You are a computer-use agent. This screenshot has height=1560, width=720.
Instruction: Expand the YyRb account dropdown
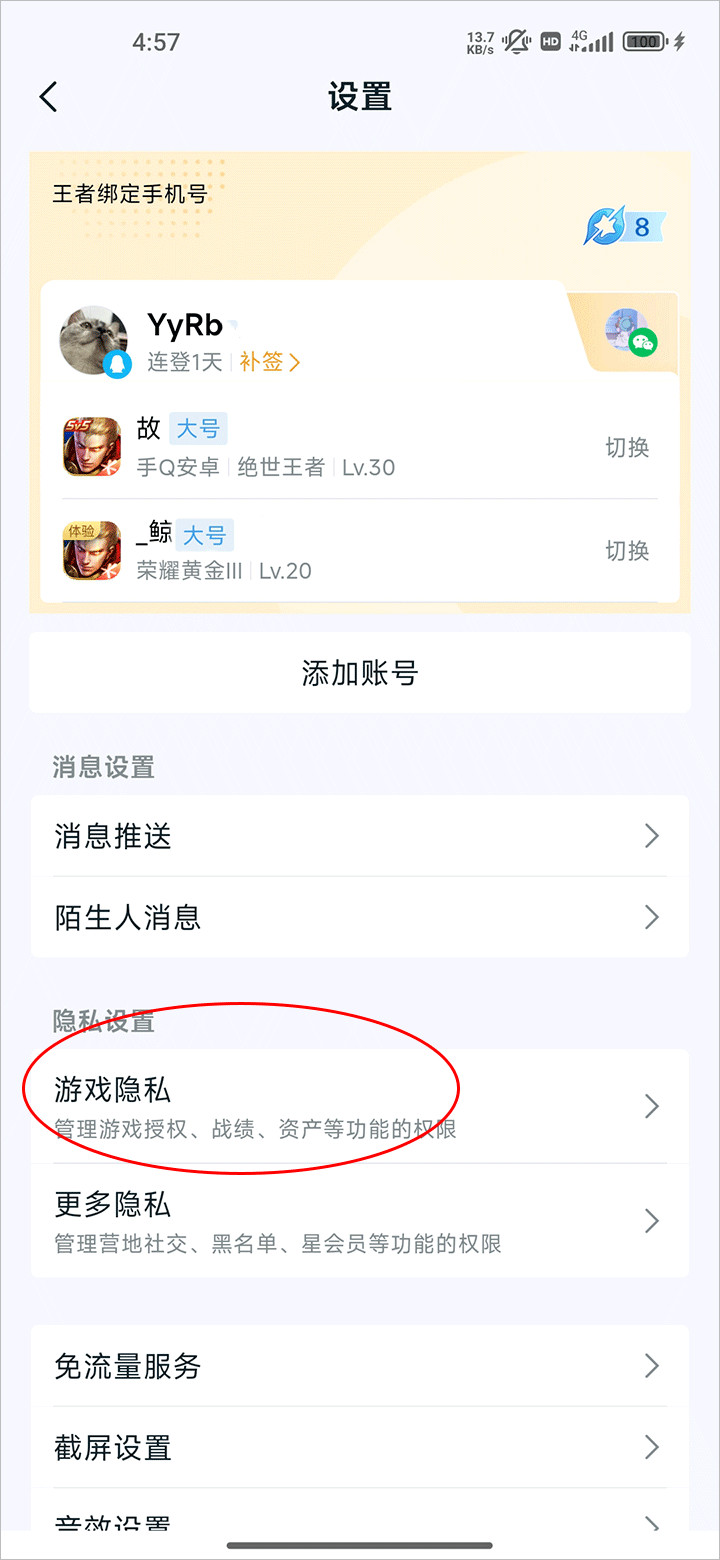click(232, 326)
